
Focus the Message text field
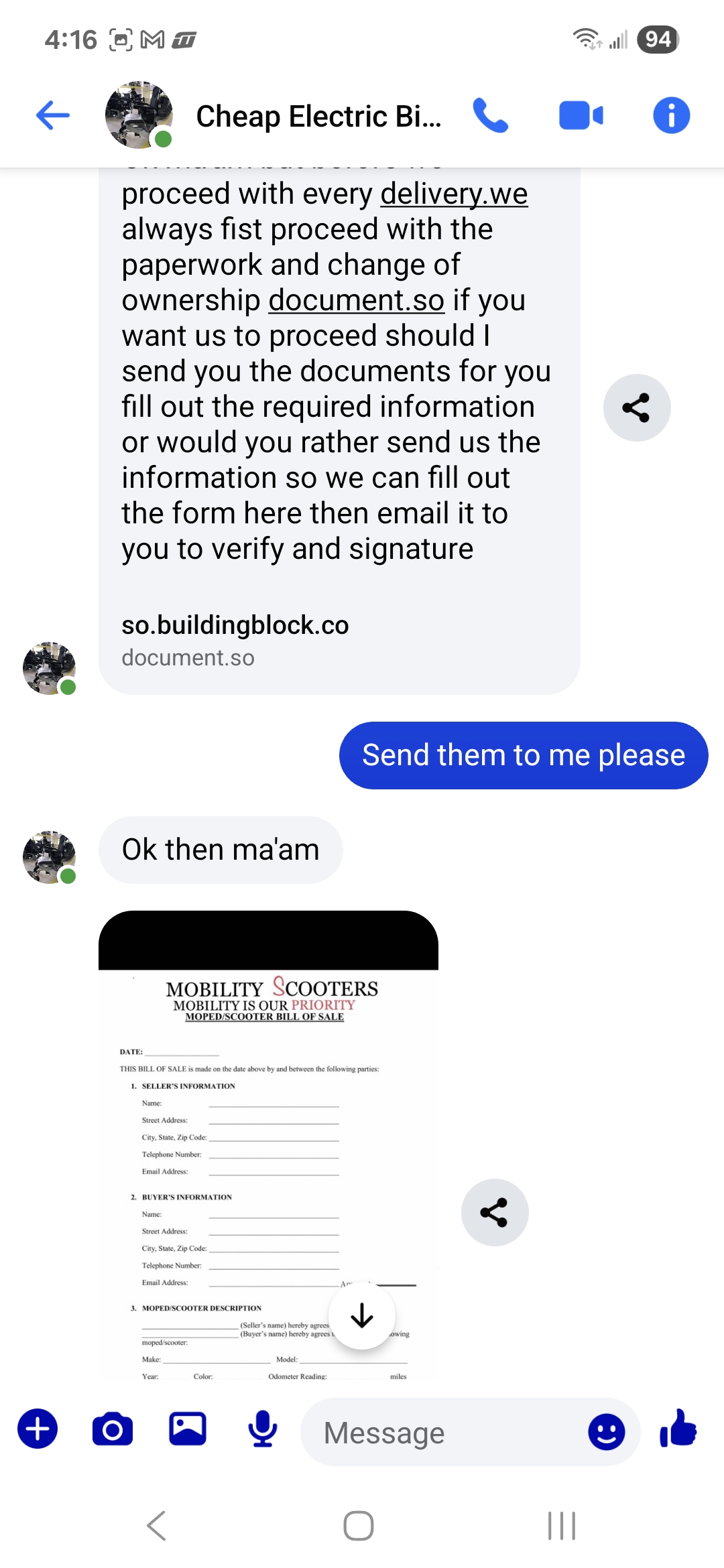pos(442,1433)
